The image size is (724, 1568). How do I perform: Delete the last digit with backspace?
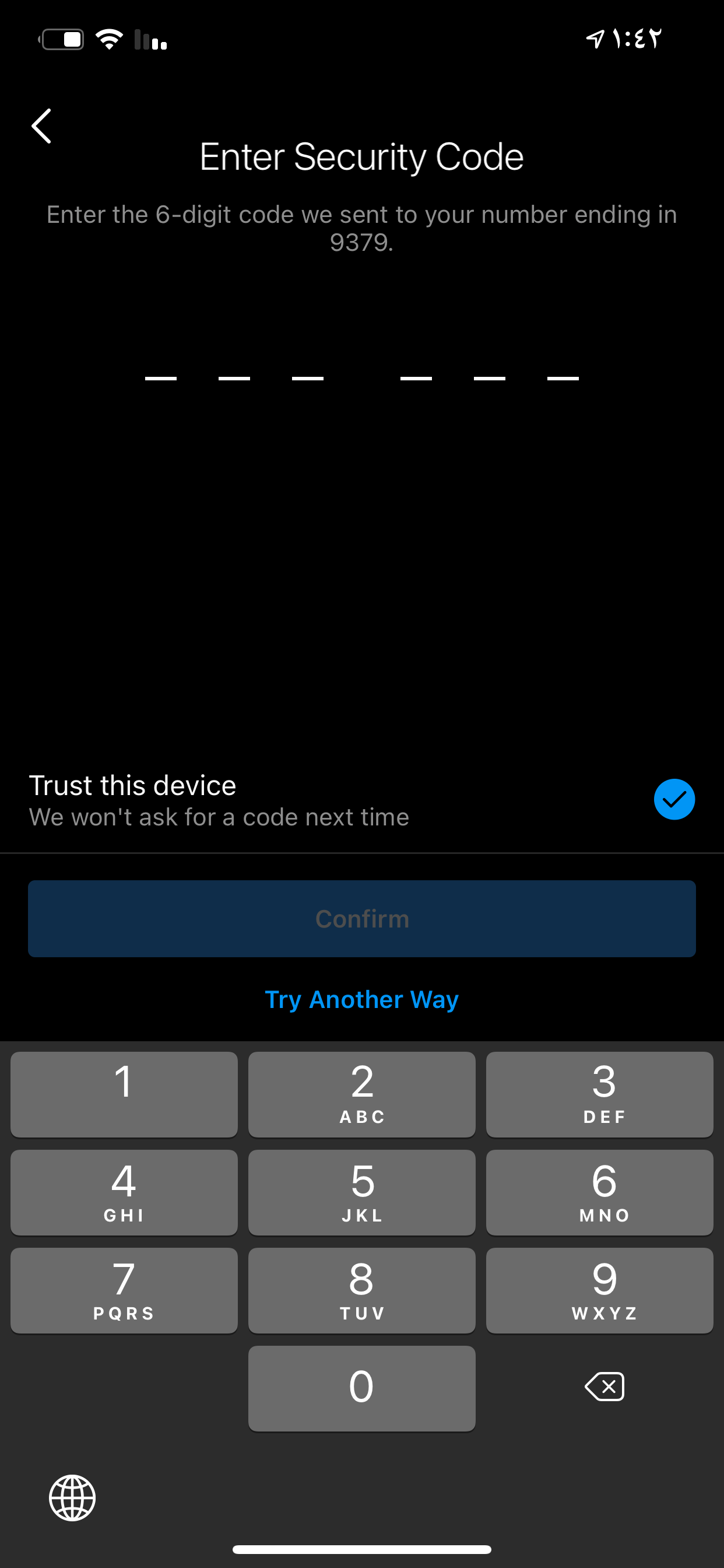click(x=604, y=1387)
